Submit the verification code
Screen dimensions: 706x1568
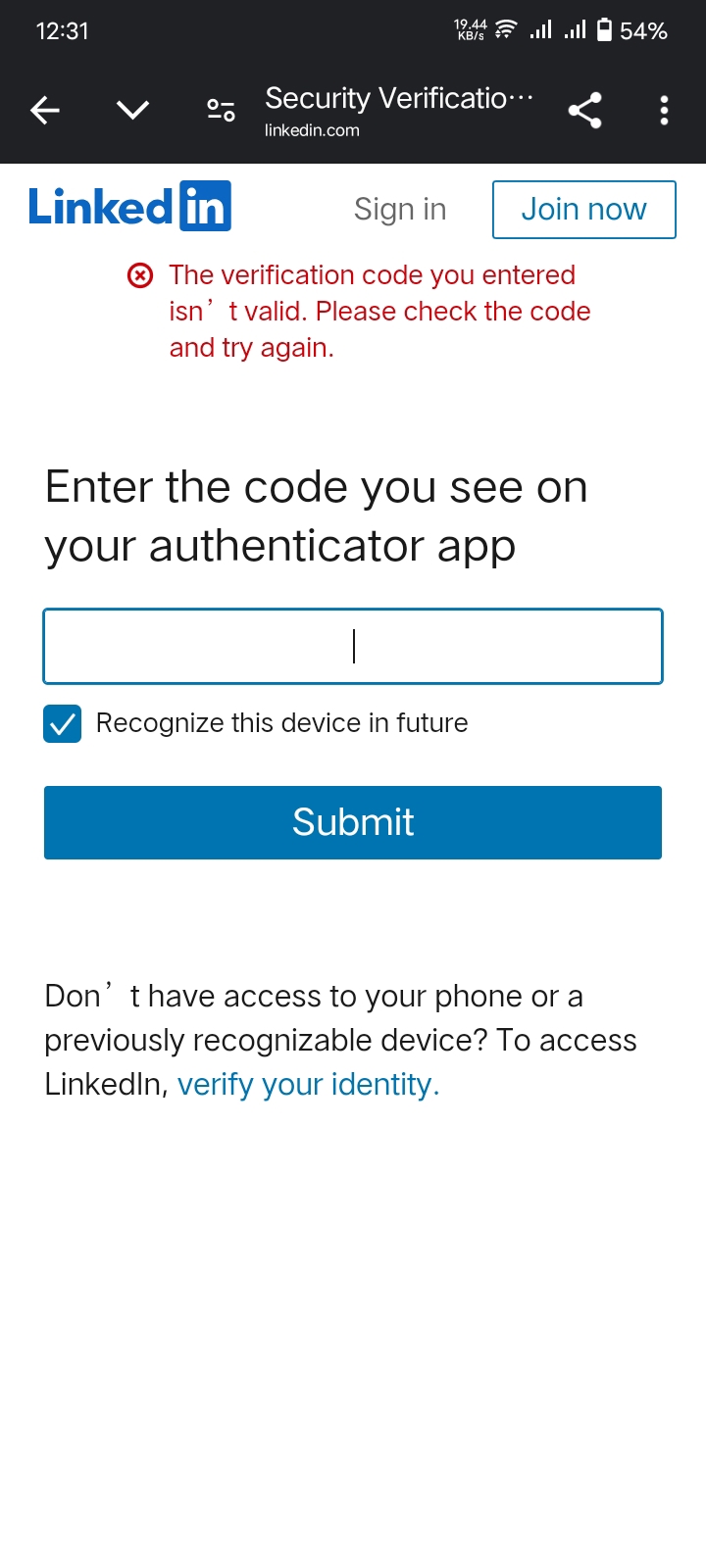tap(353, 822)
